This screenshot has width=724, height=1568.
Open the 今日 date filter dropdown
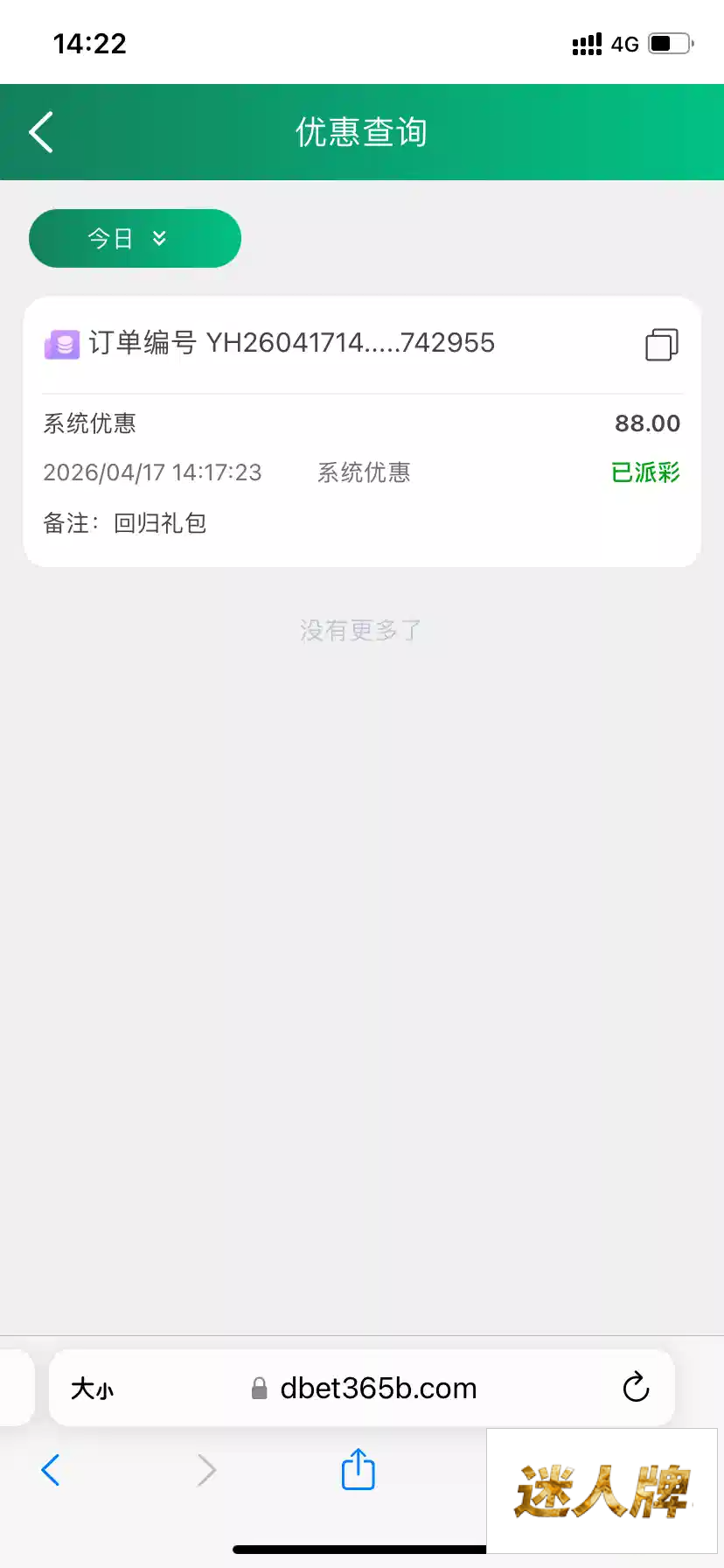click(x=135, y=238)
